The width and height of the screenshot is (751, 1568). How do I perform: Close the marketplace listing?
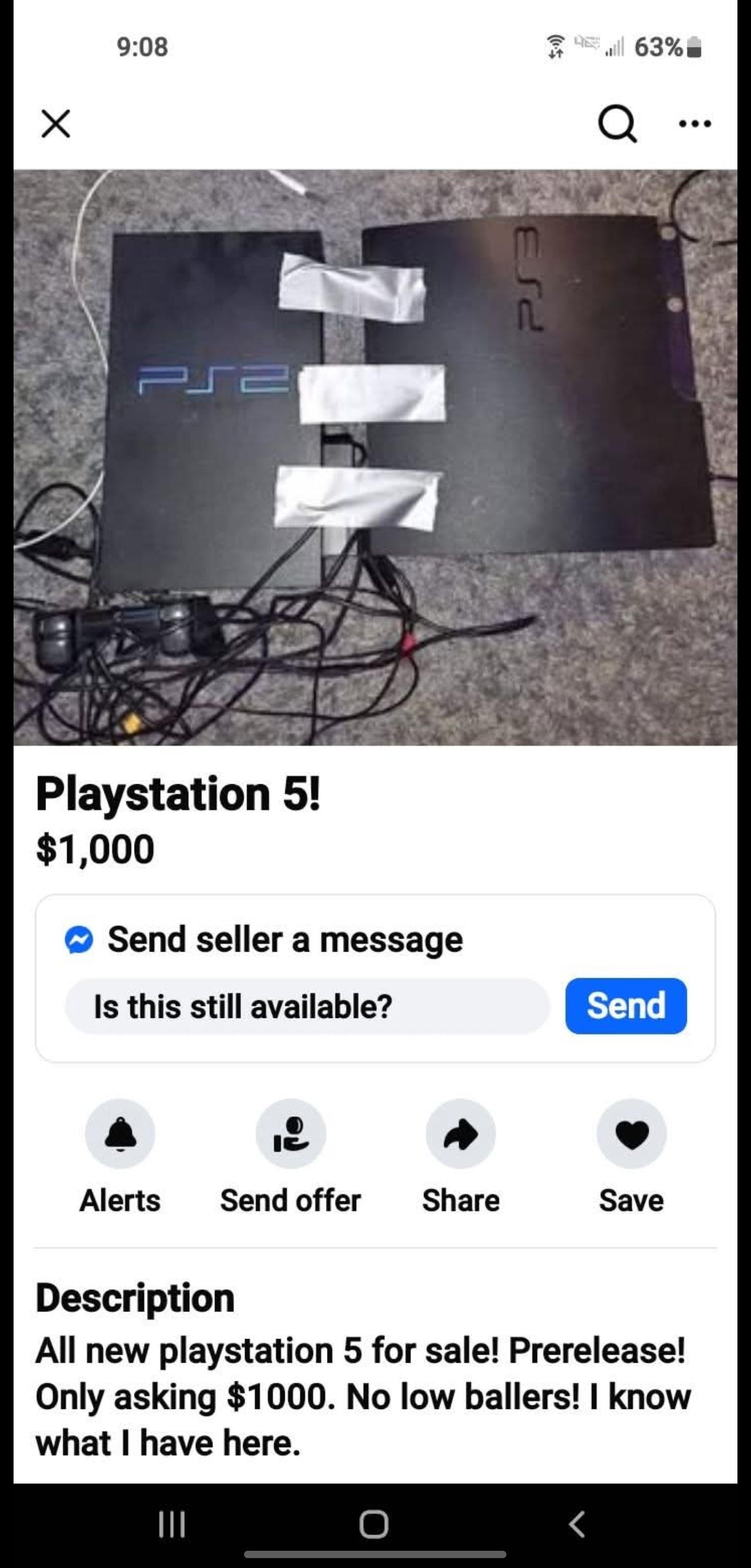click(x=55, y=124)
